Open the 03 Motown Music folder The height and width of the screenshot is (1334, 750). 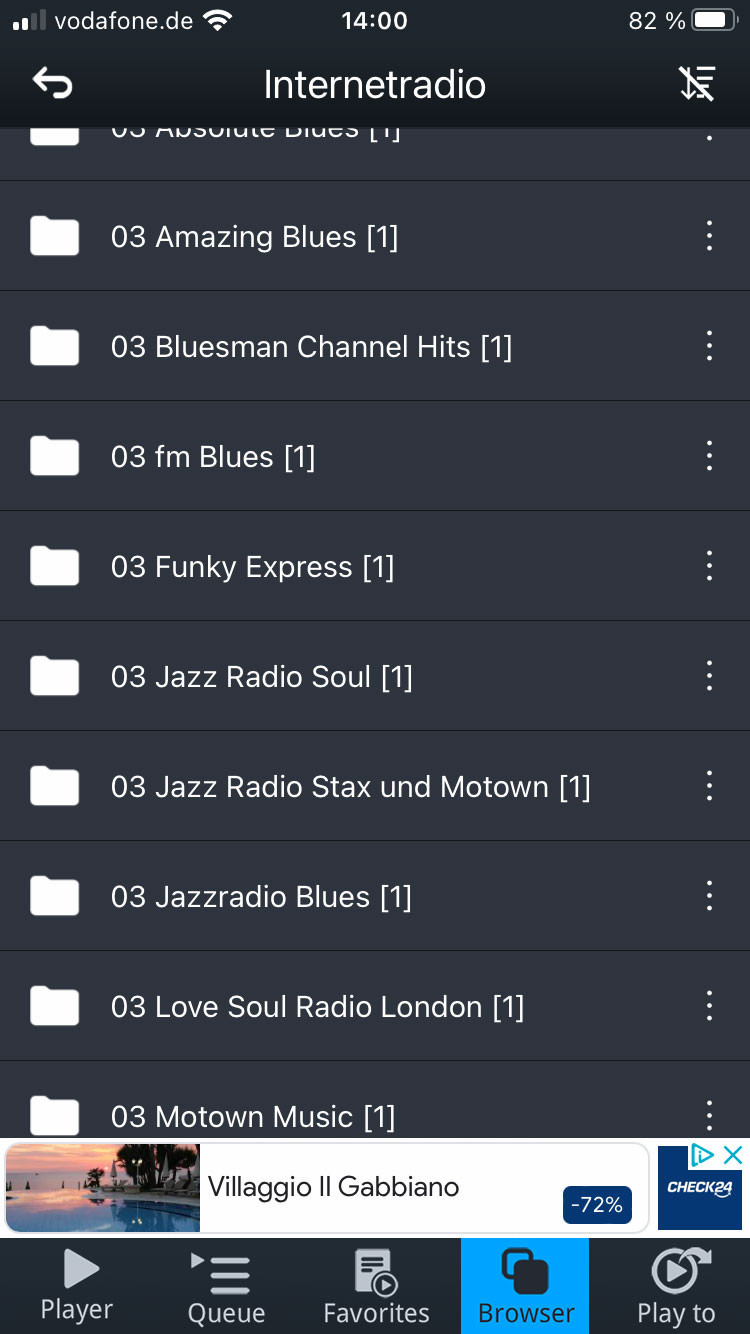tap(252, 1115)
